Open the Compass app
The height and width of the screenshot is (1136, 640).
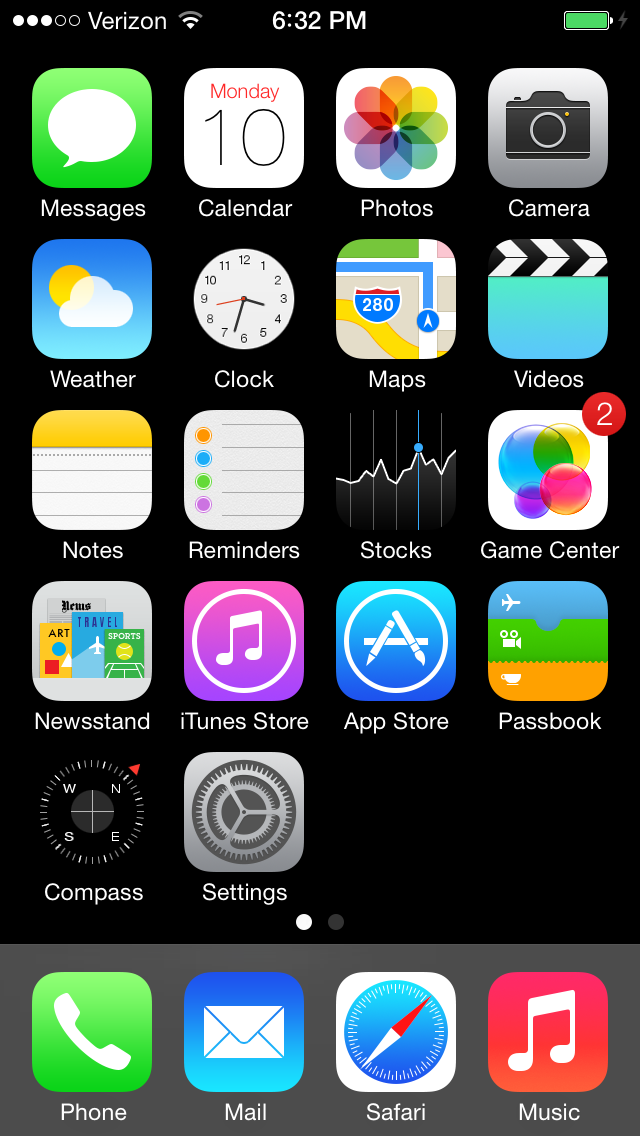pos(92,812)
